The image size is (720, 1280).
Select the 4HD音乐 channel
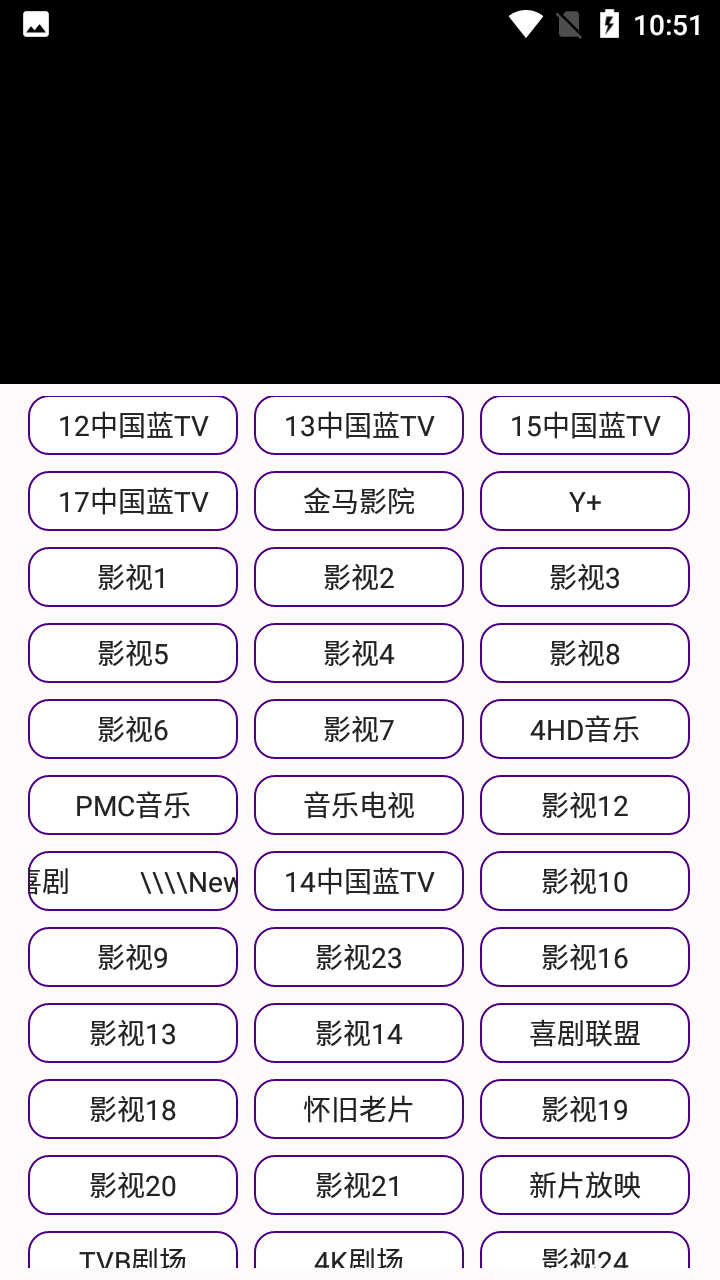coord(584,729)
